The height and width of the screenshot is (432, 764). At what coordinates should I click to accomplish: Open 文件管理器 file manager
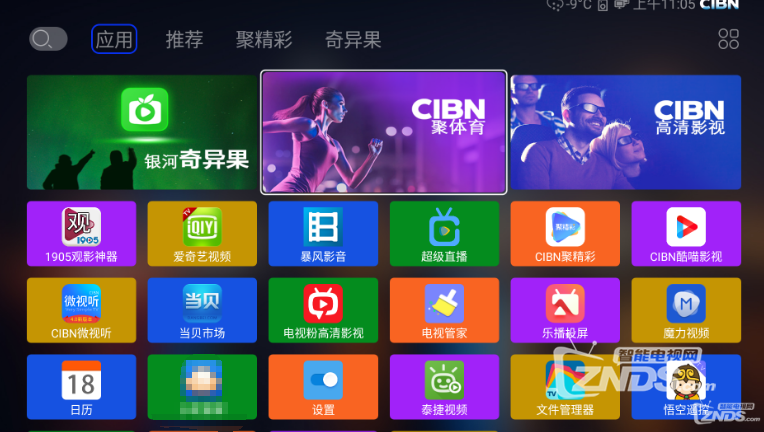coord(565,387)
